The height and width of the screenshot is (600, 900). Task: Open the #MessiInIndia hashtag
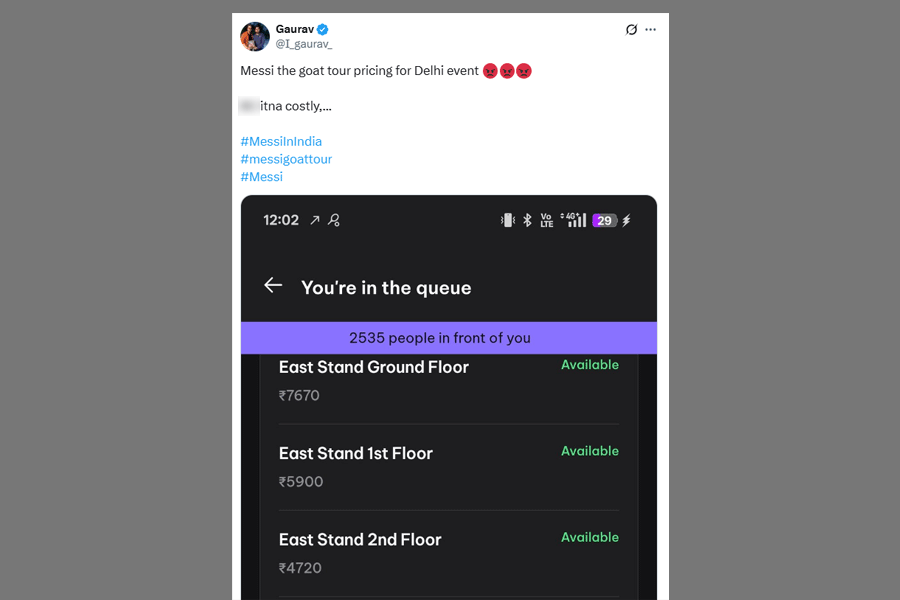[281, 142]
